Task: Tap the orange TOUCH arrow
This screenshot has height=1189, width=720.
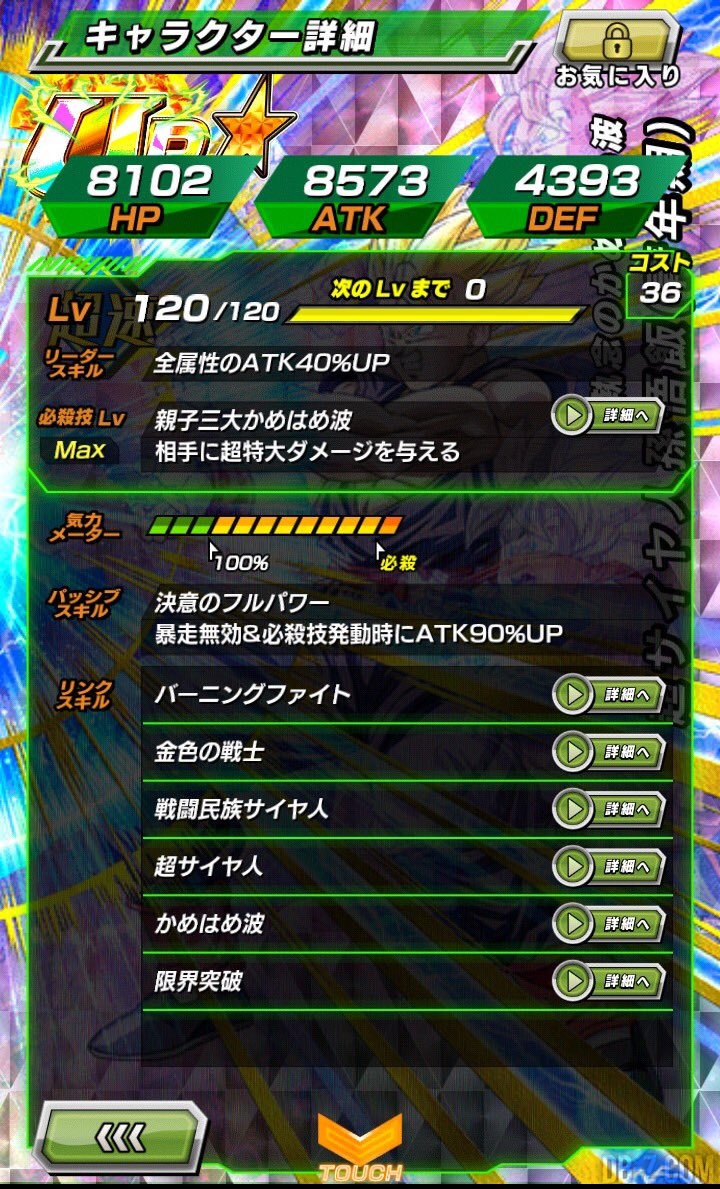Action: coord(360,1147)
